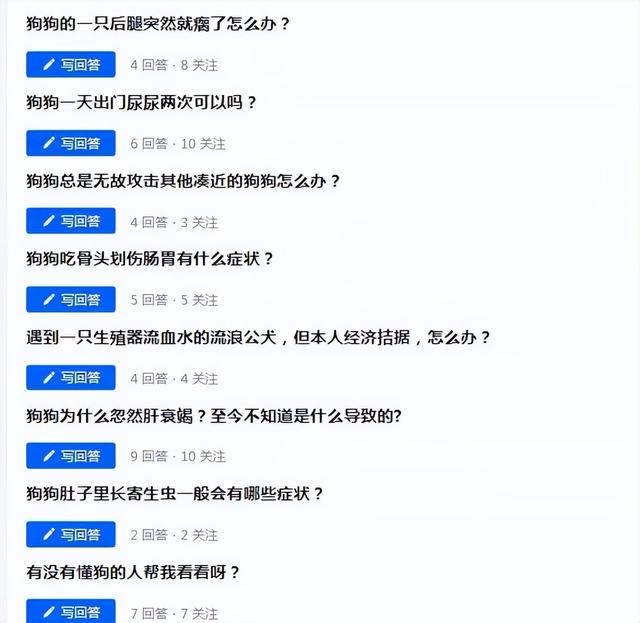Open question 狗狗肚子里长寄生虫一般会有哪些症状
This screenshot has width=640, height=623.
tap(175, 494)
